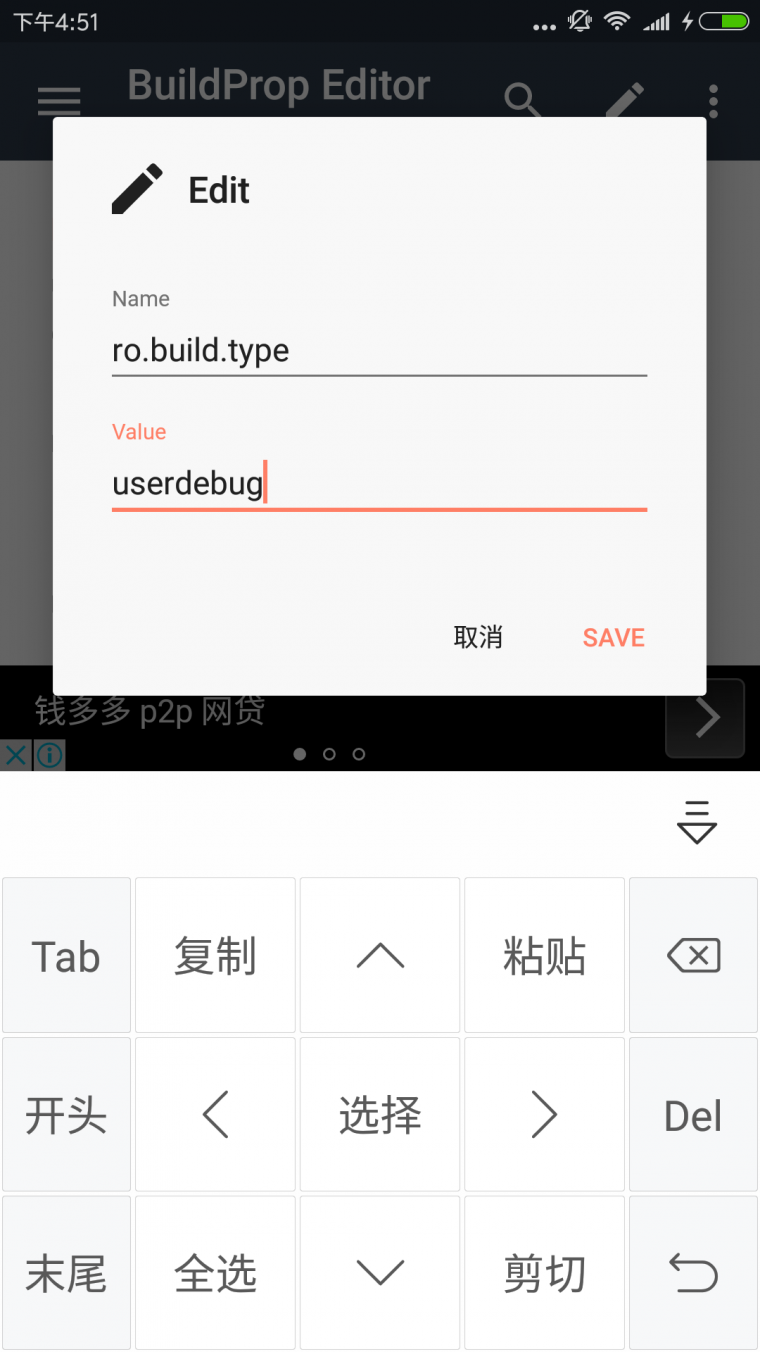Cut text with 剪切 key

544,1274
